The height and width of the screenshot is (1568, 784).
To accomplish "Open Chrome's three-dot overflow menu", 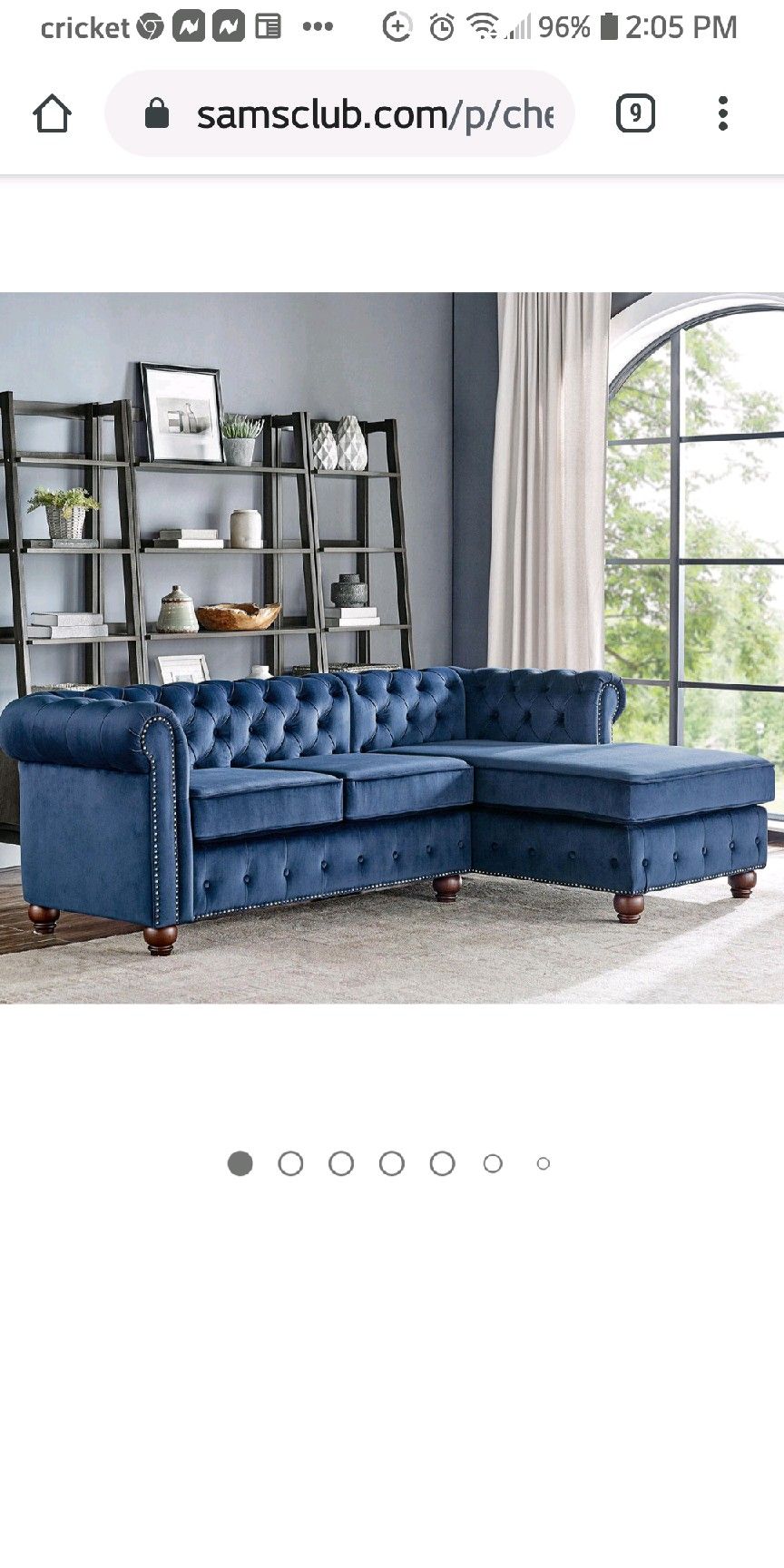I will pos(722,114).
